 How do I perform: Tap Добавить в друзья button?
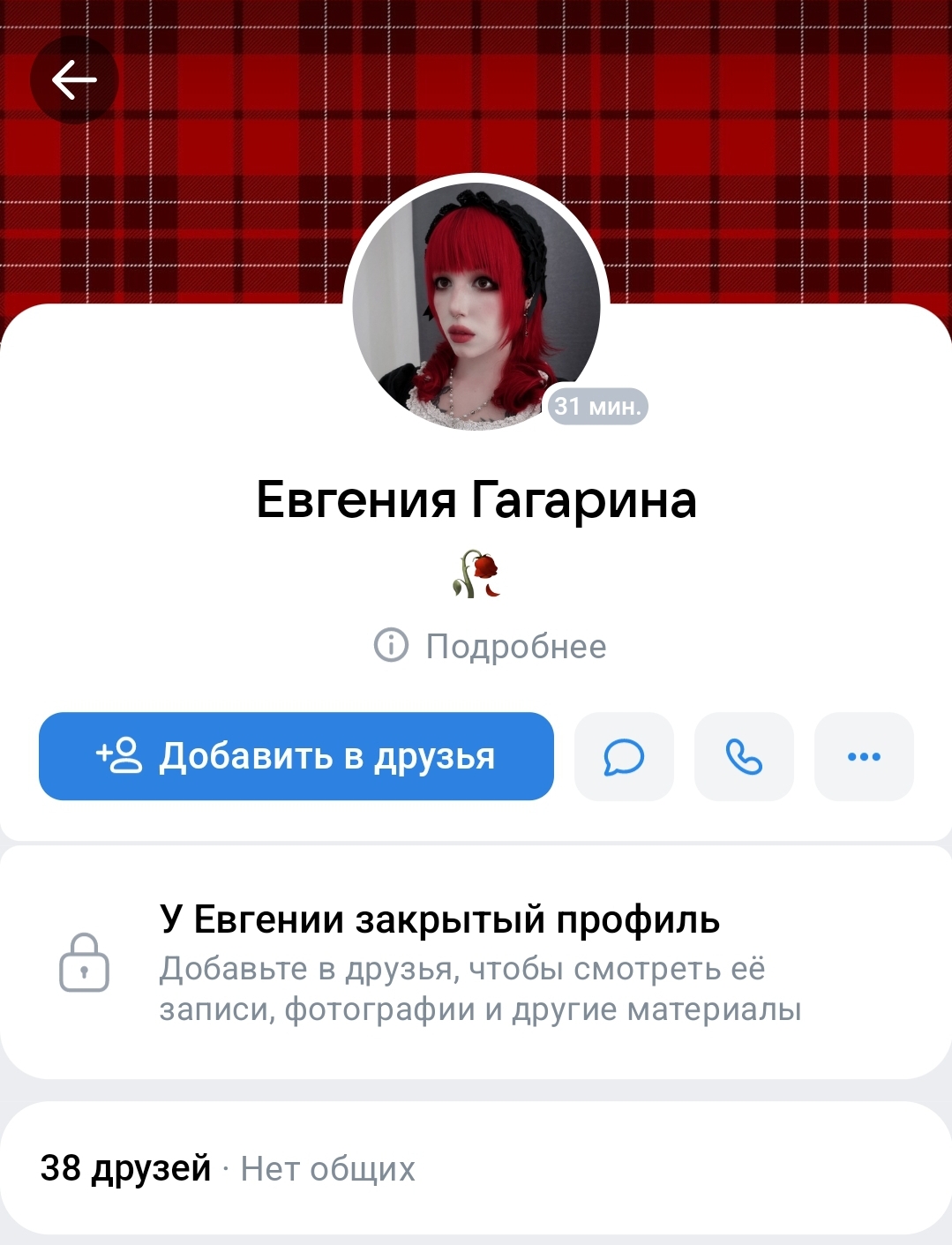click(x=296, y=756)
